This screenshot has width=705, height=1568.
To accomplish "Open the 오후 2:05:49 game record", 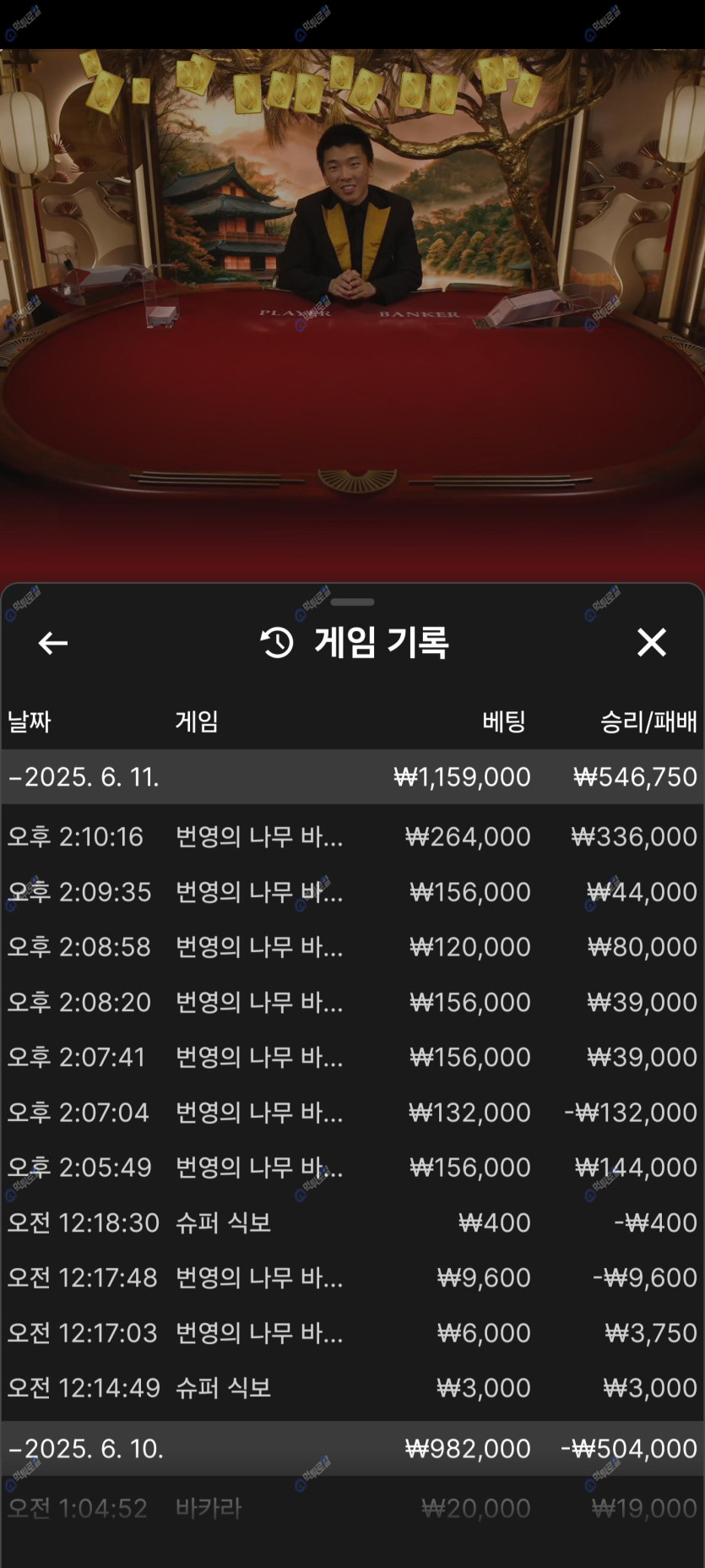I will 352,1167.
